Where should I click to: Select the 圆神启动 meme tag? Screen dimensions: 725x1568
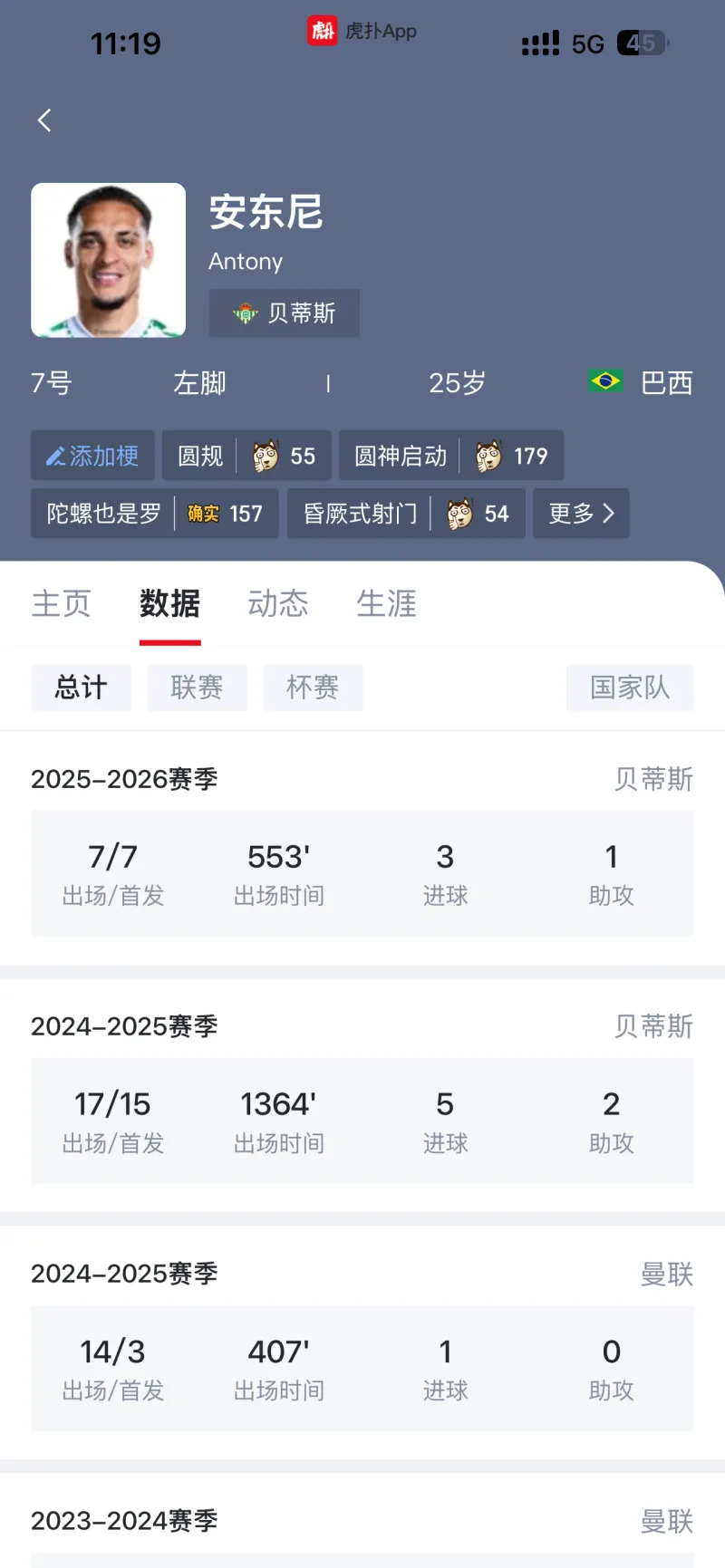coord(450,456)
